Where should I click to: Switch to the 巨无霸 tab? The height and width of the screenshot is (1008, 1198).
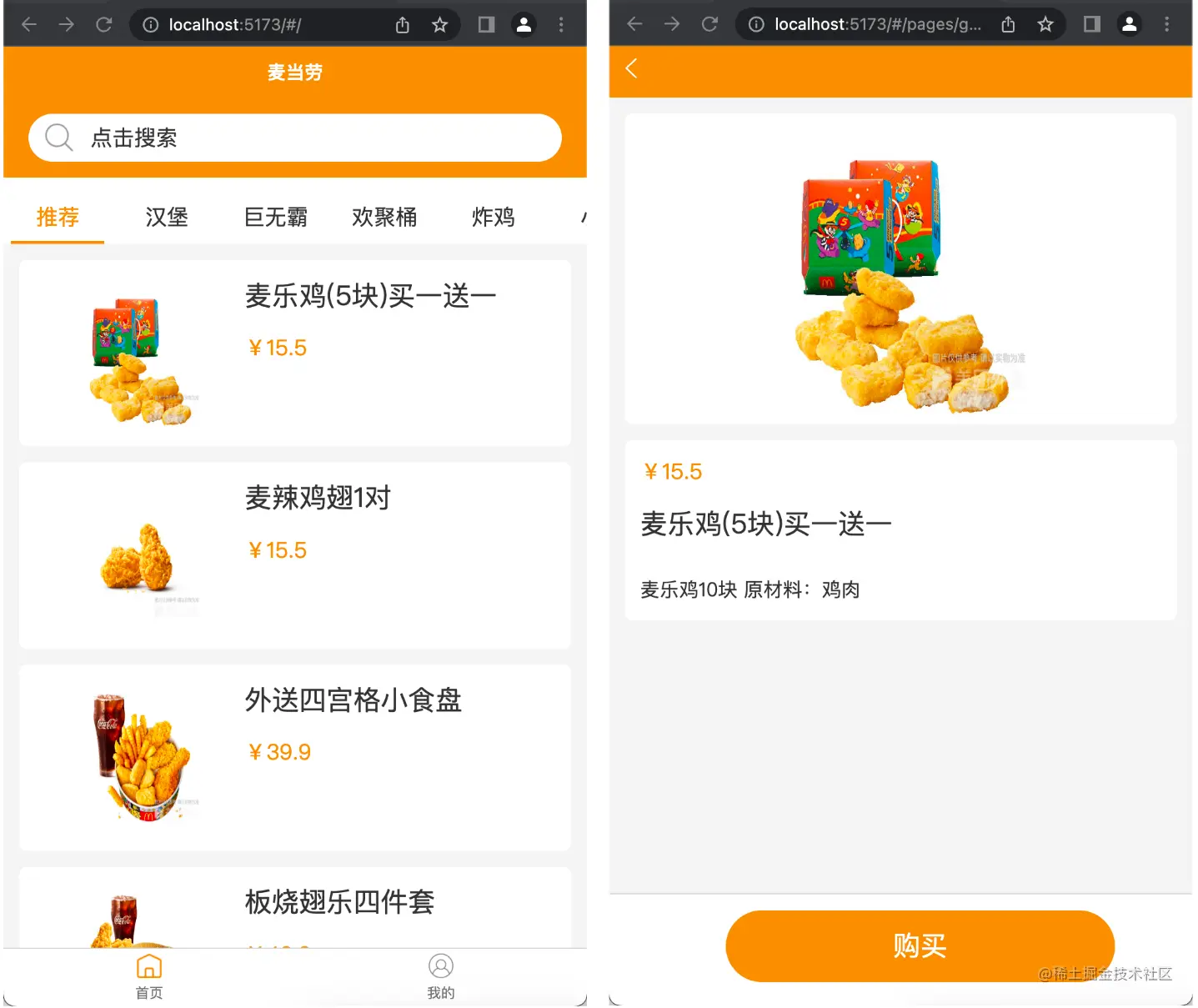point(275,218)
